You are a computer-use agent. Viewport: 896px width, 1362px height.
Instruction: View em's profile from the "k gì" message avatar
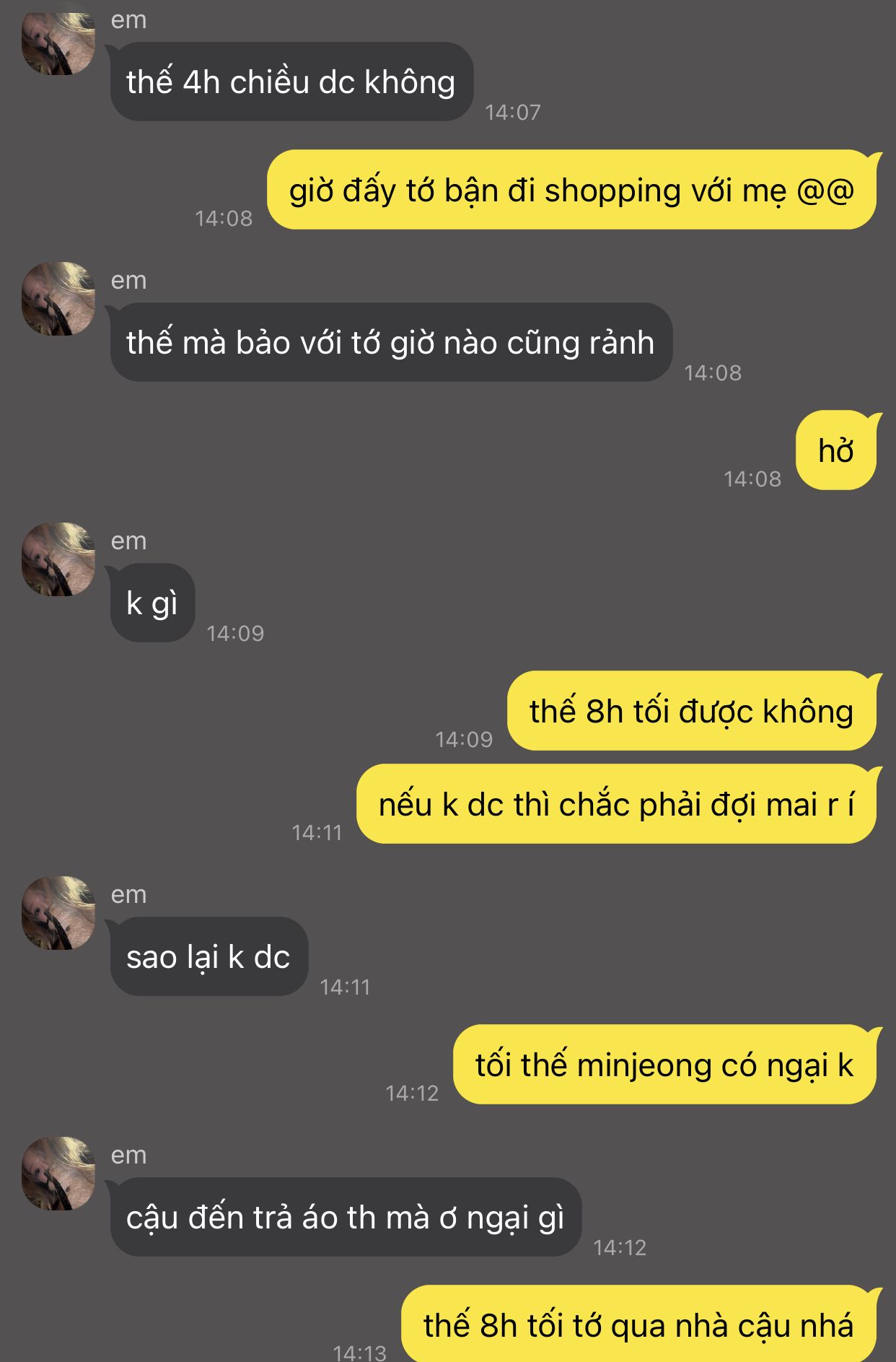58,559
